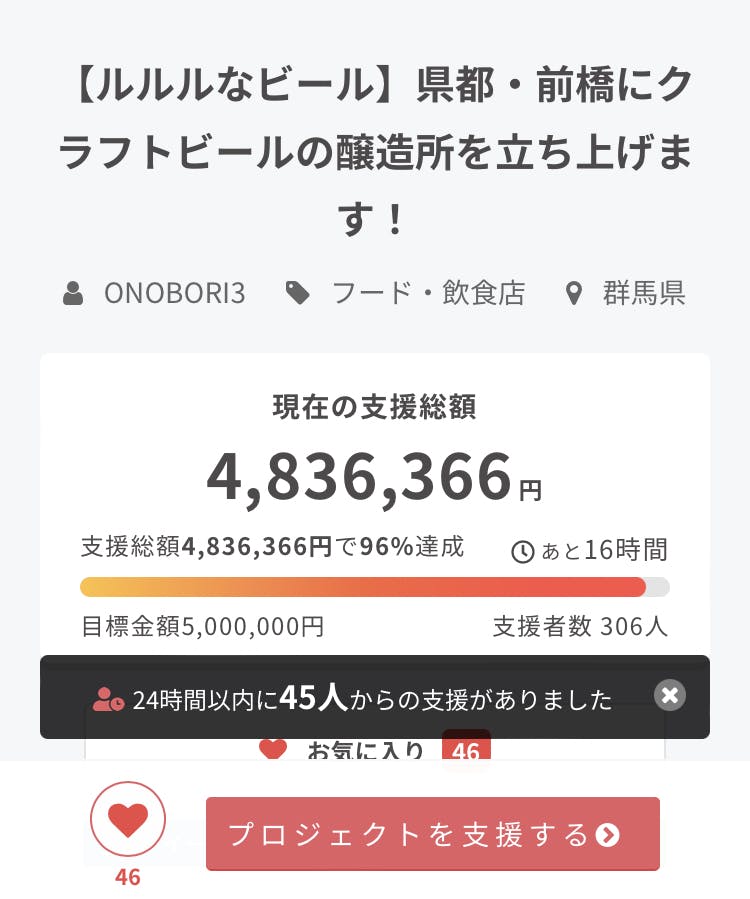The width and height of the screenshot is (750, 899).
Task: Open the ONOBORI3 owner profile
Action: [x=174, y=293]
